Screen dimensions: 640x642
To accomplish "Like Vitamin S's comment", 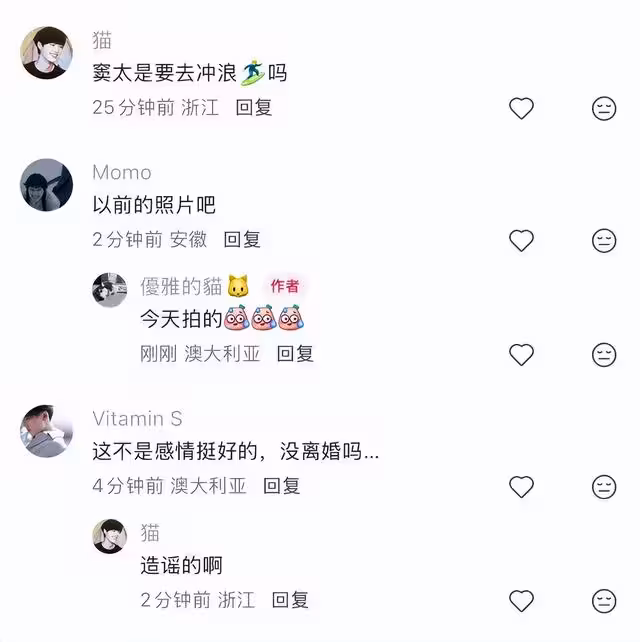I will 521,487.
